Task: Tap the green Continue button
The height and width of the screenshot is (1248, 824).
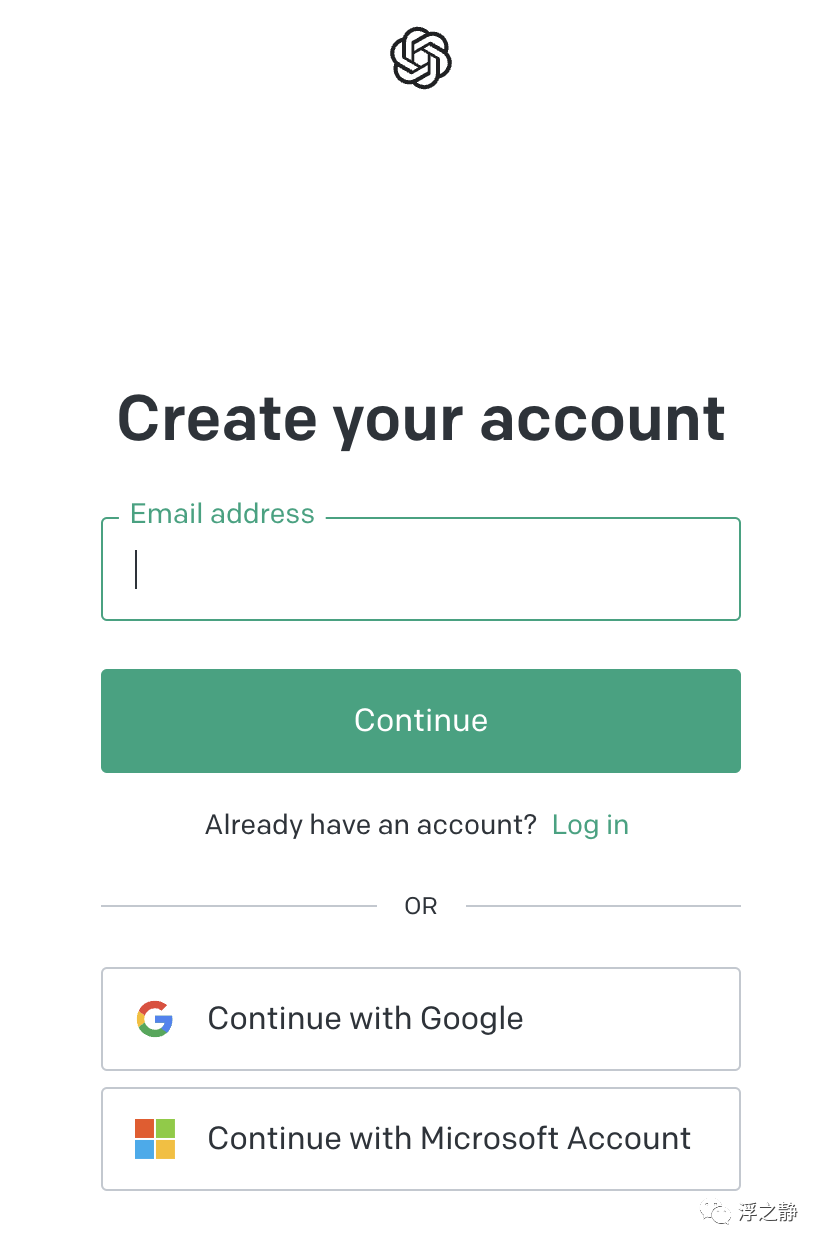Action: coord(420,721)
